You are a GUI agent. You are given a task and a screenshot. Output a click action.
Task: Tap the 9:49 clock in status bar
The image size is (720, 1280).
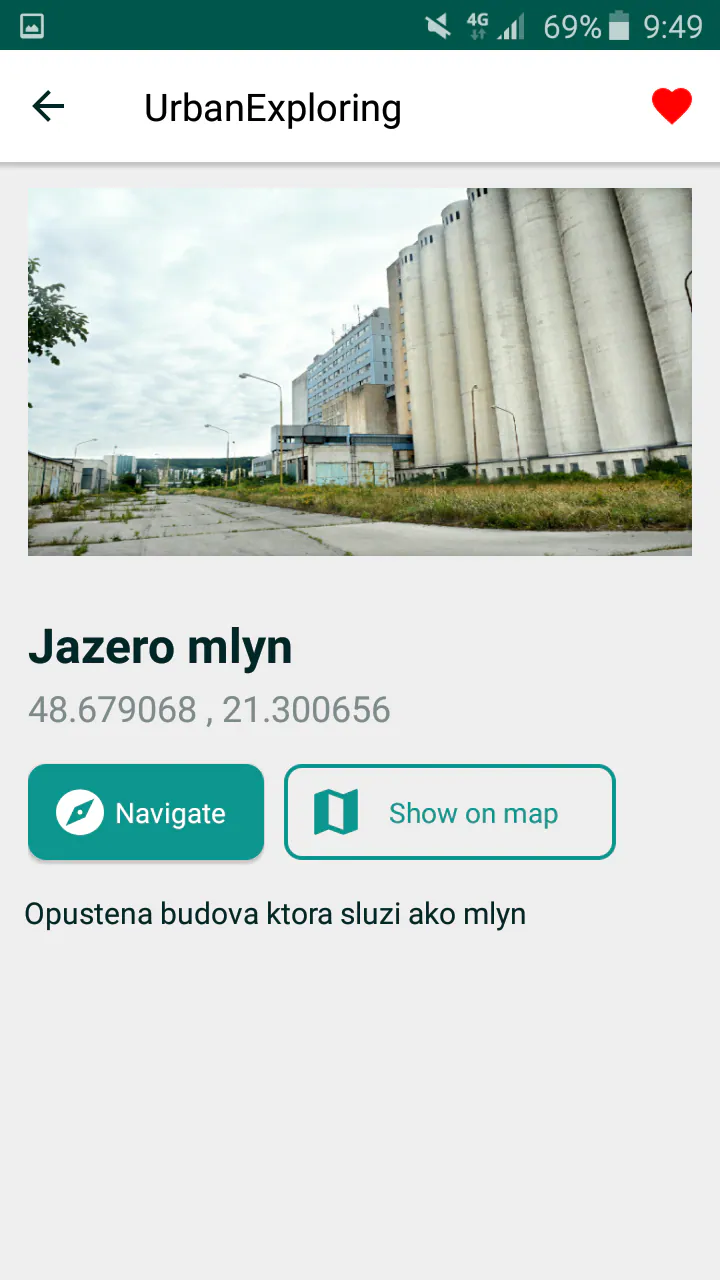pos(671,26)
